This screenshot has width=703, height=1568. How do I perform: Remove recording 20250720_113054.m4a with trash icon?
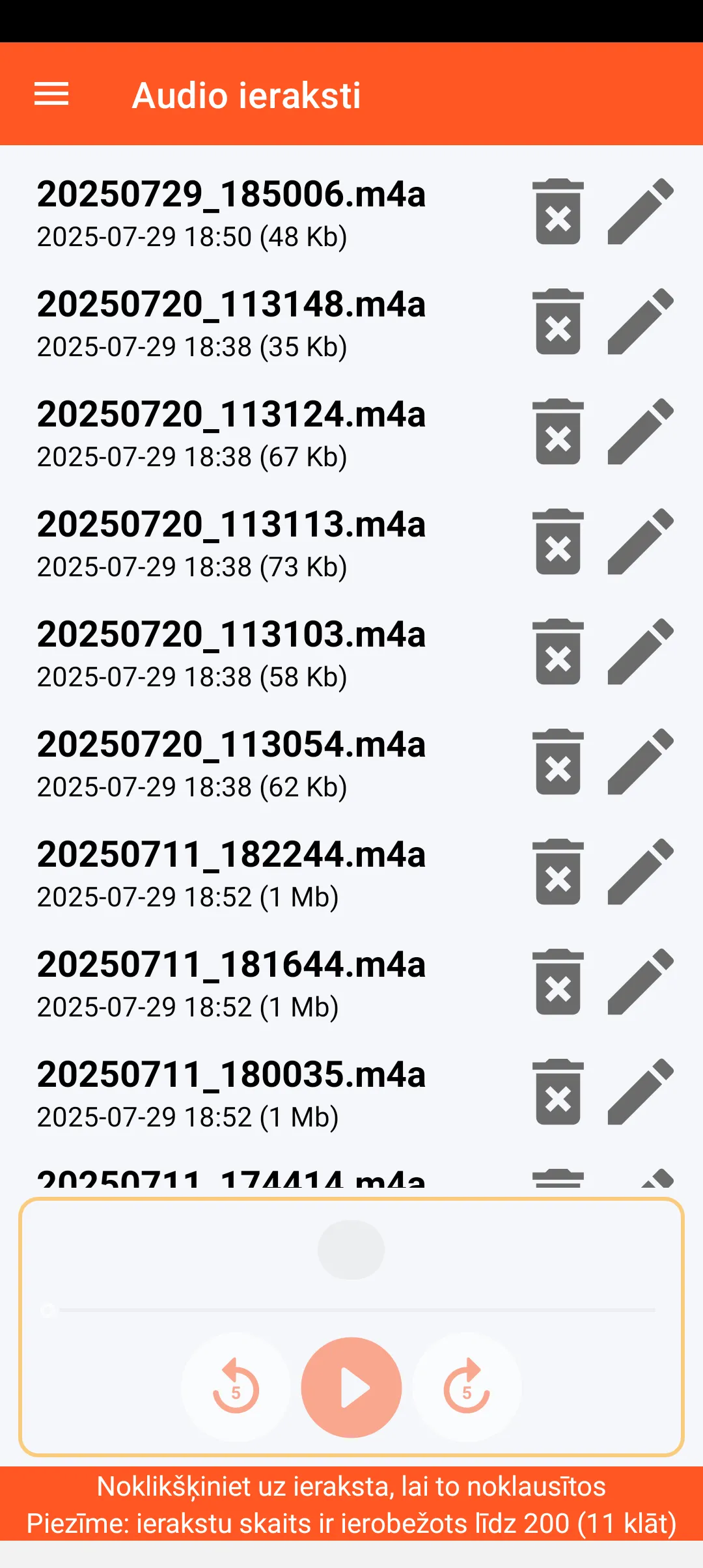558,762
